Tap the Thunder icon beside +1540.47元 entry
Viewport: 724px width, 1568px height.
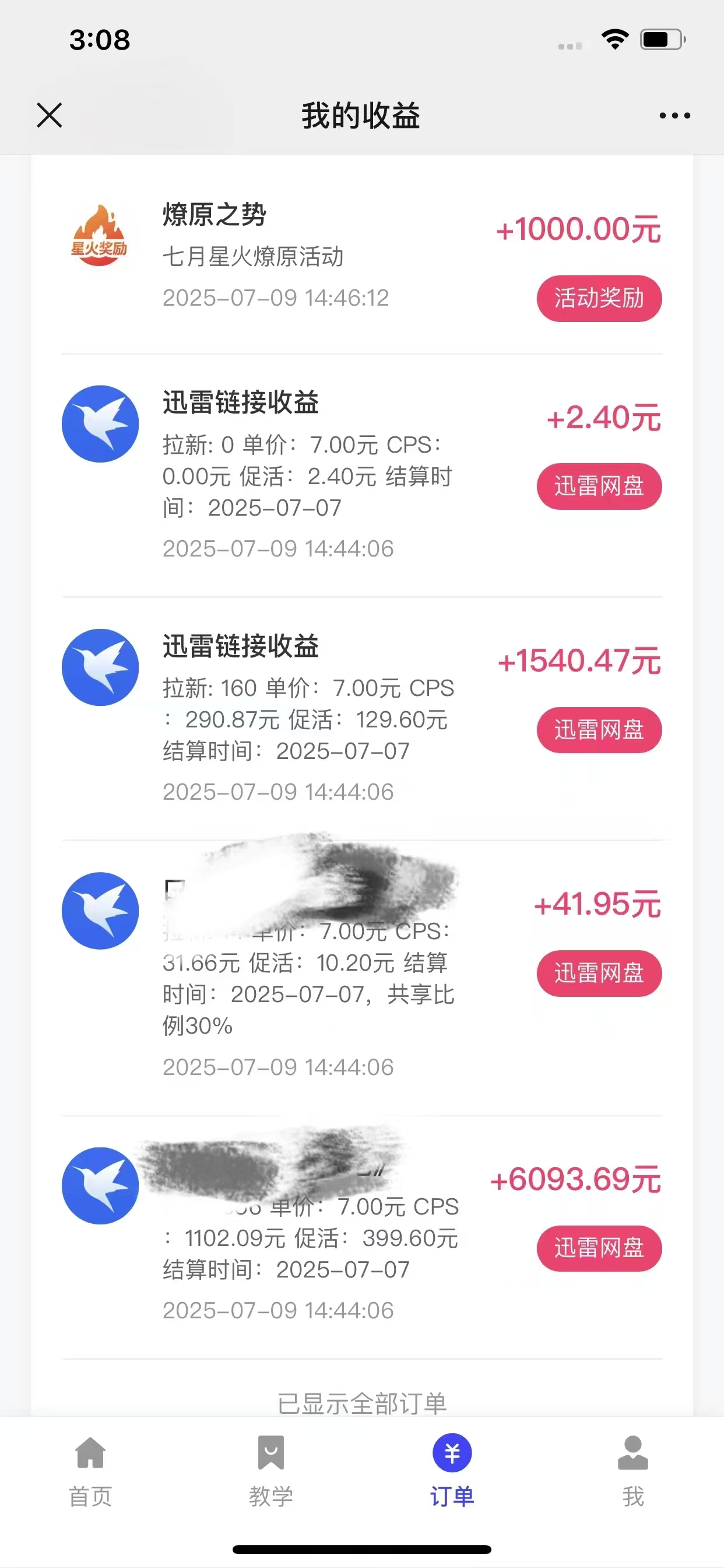(x=99, y=668)
